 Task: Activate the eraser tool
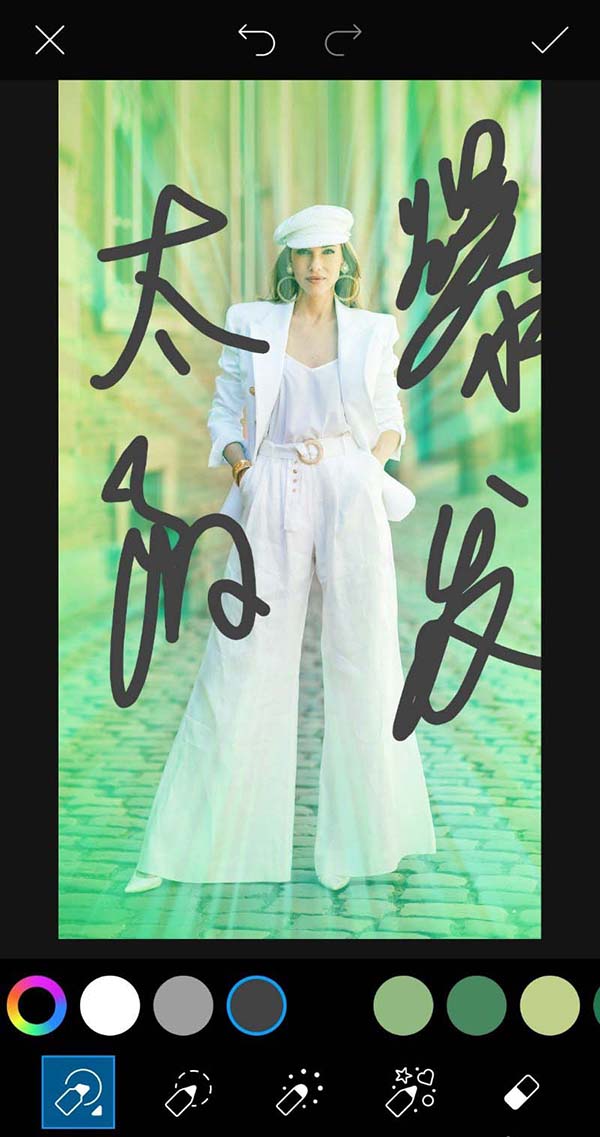coord(521,1092)
